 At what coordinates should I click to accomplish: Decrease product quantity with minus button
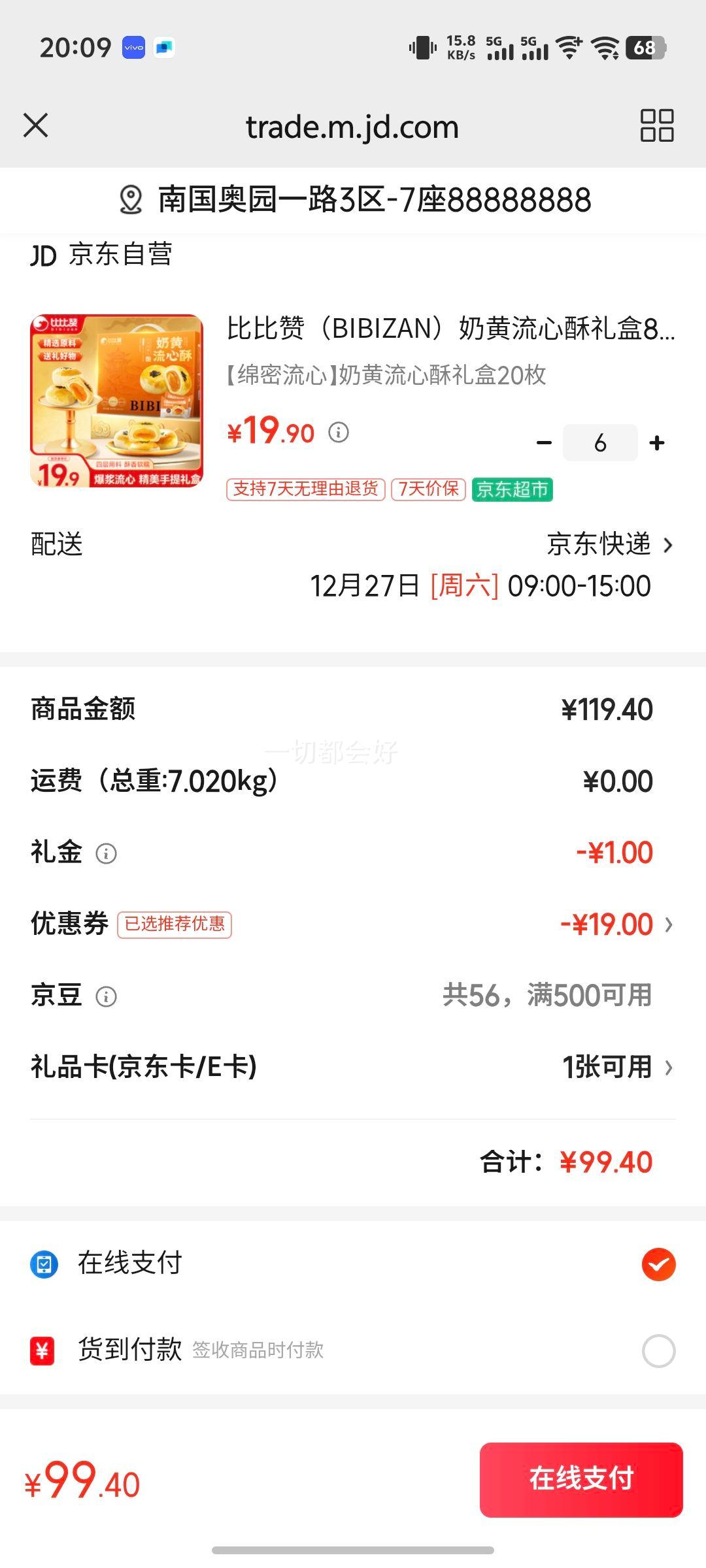point(544,444)
